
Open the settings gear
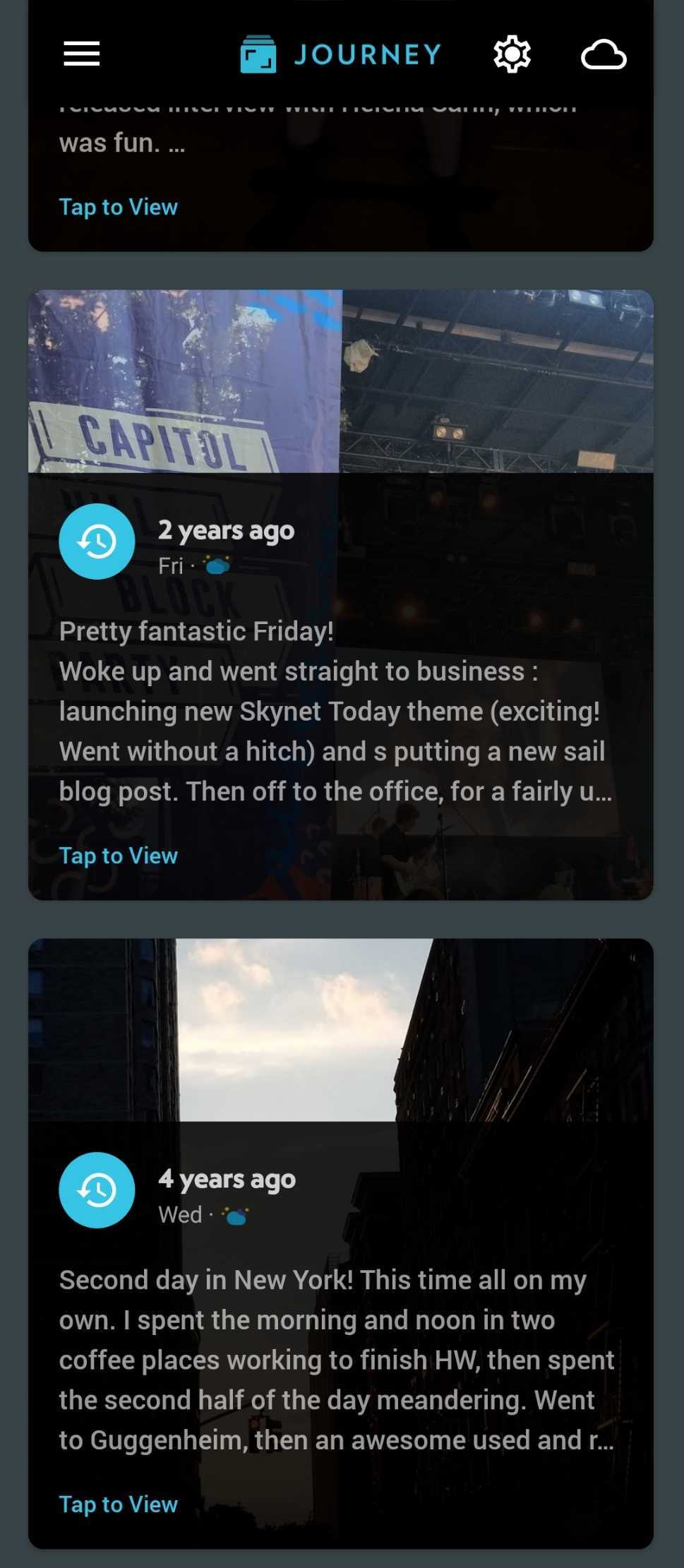[x=512, y=54]
